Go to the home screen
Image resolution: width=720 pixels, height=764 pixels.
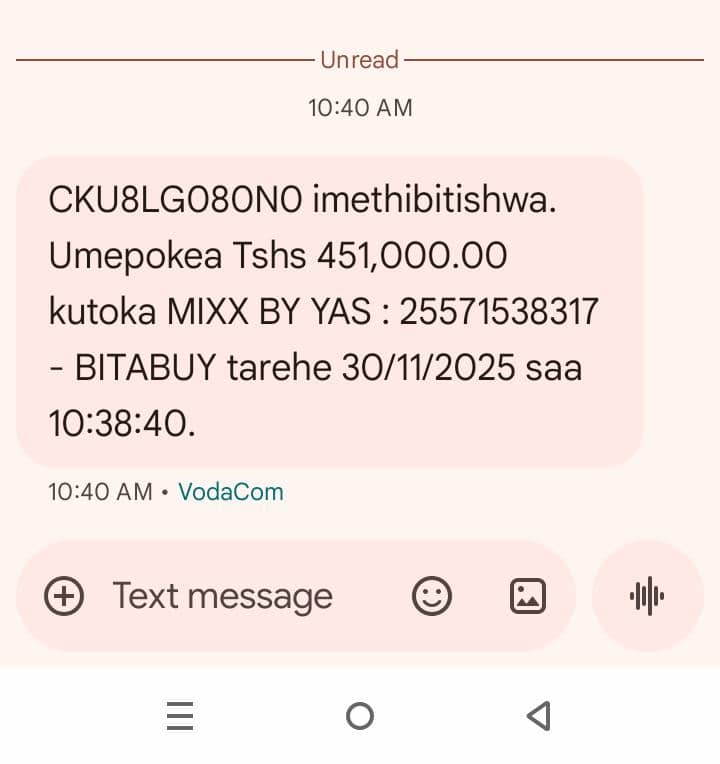360,716
